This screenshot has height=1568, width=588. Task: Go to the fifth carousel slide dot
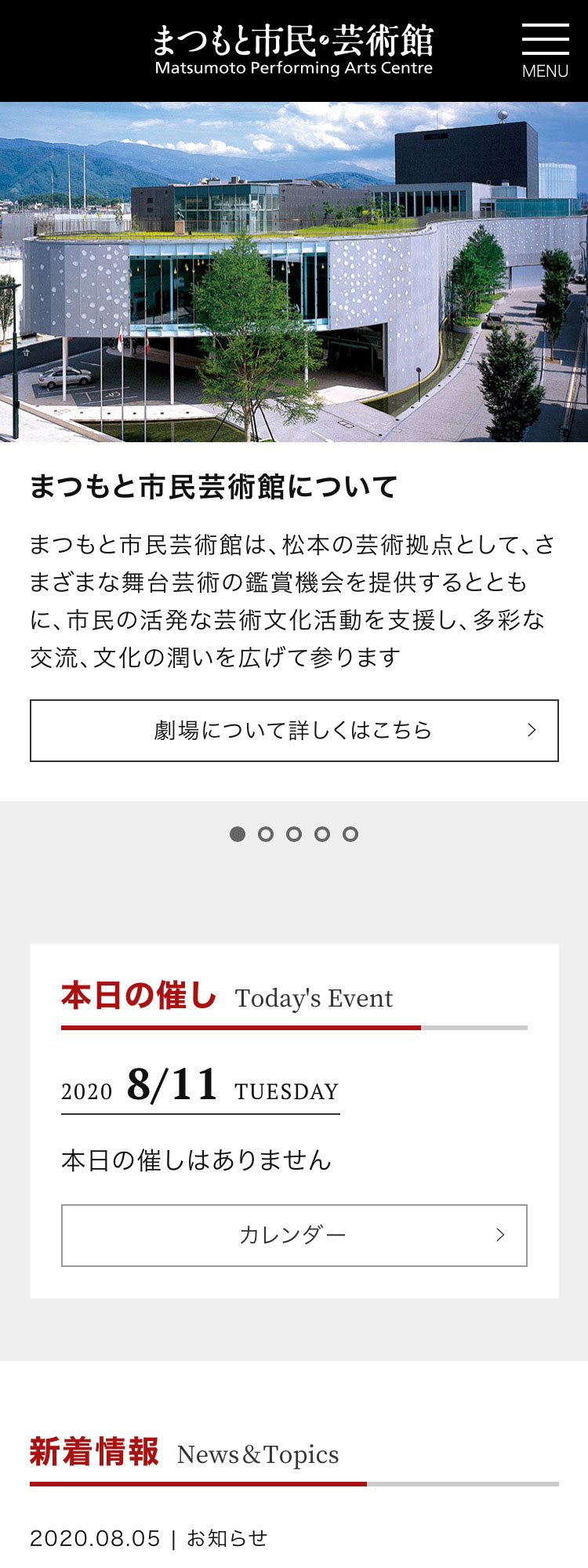(350, 834)
